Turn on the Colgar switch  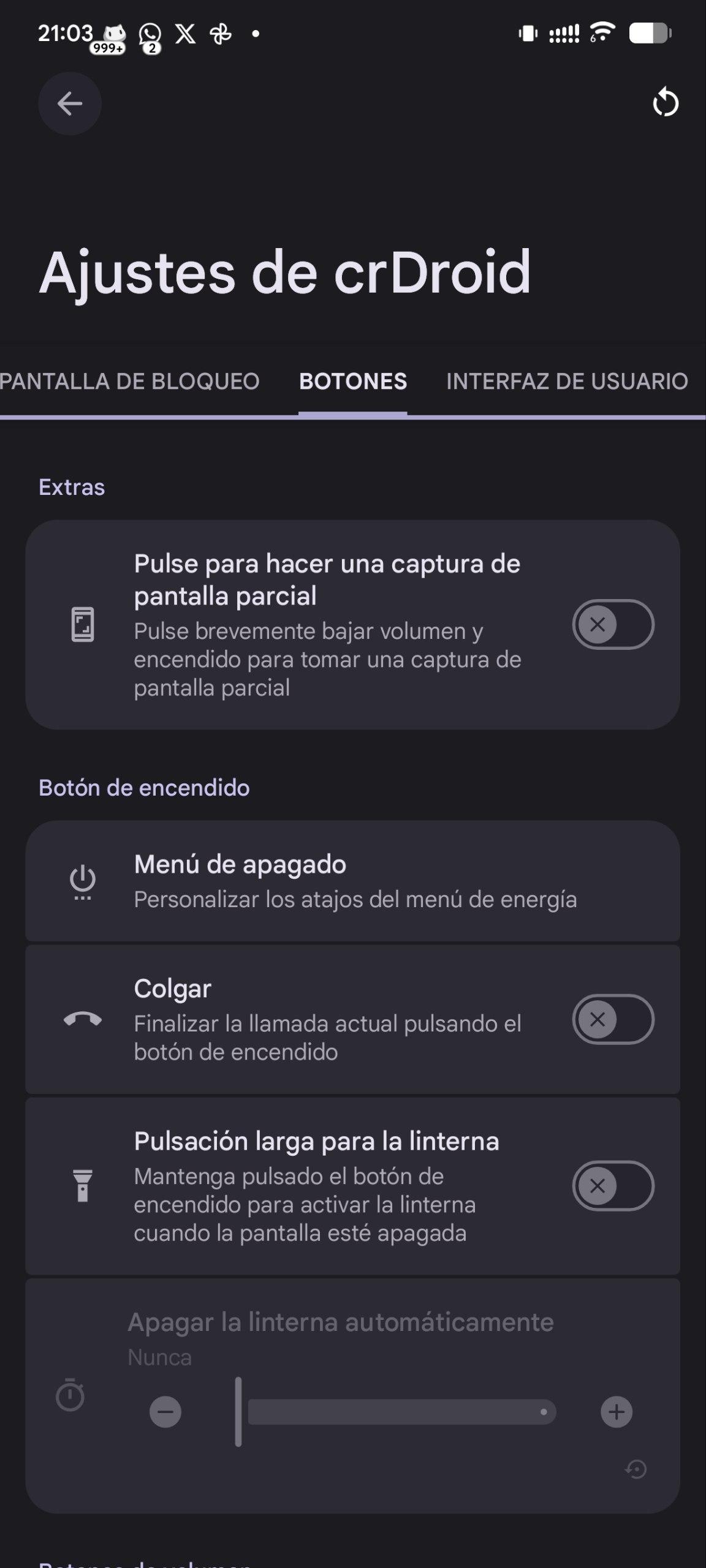(613, 1019)
